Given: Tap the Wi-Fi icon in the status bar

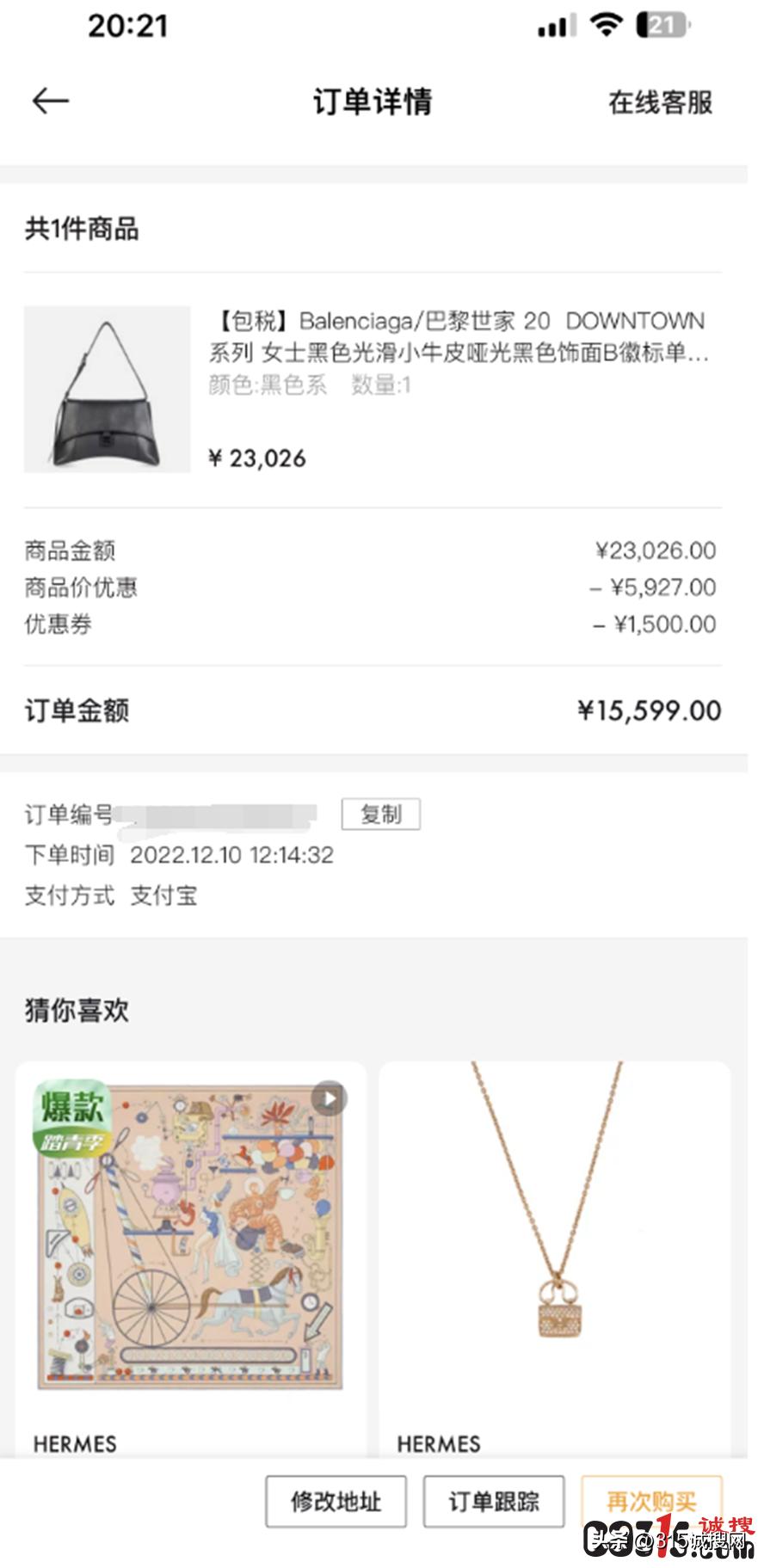Looking at the screenshot, I should click(x=607, y=25).
